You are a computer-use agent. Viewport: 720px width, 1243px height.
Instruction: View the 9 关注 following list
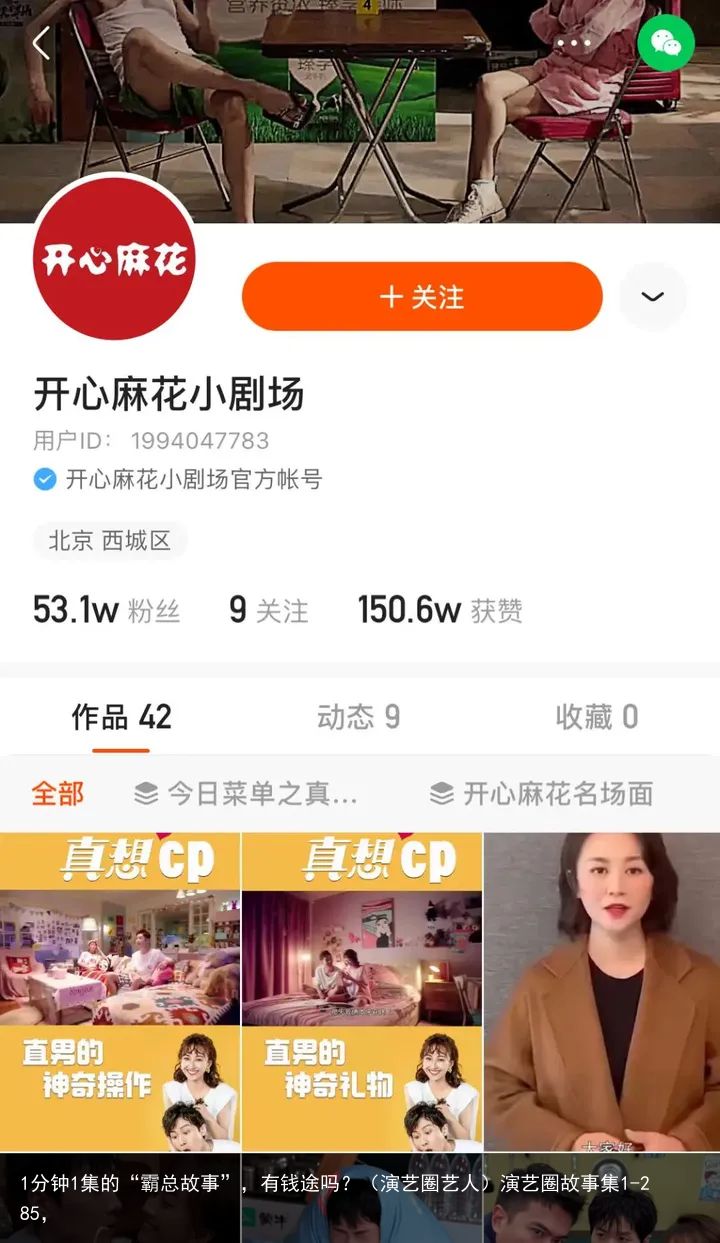coord(268,610)
